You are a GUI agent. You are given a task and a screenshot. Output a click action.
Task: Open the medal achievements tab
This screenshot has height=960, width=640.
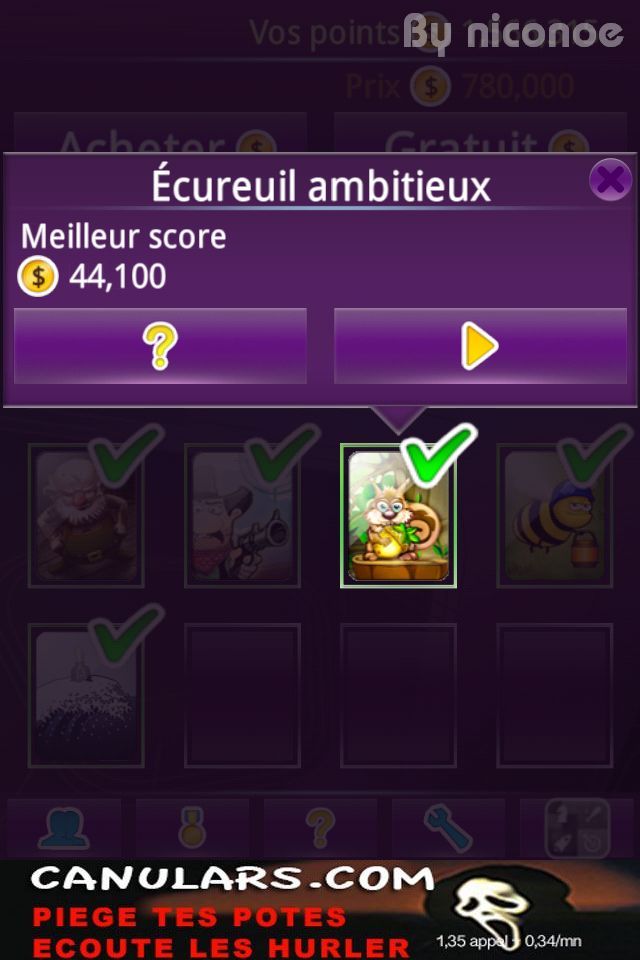tap(192, 828)
